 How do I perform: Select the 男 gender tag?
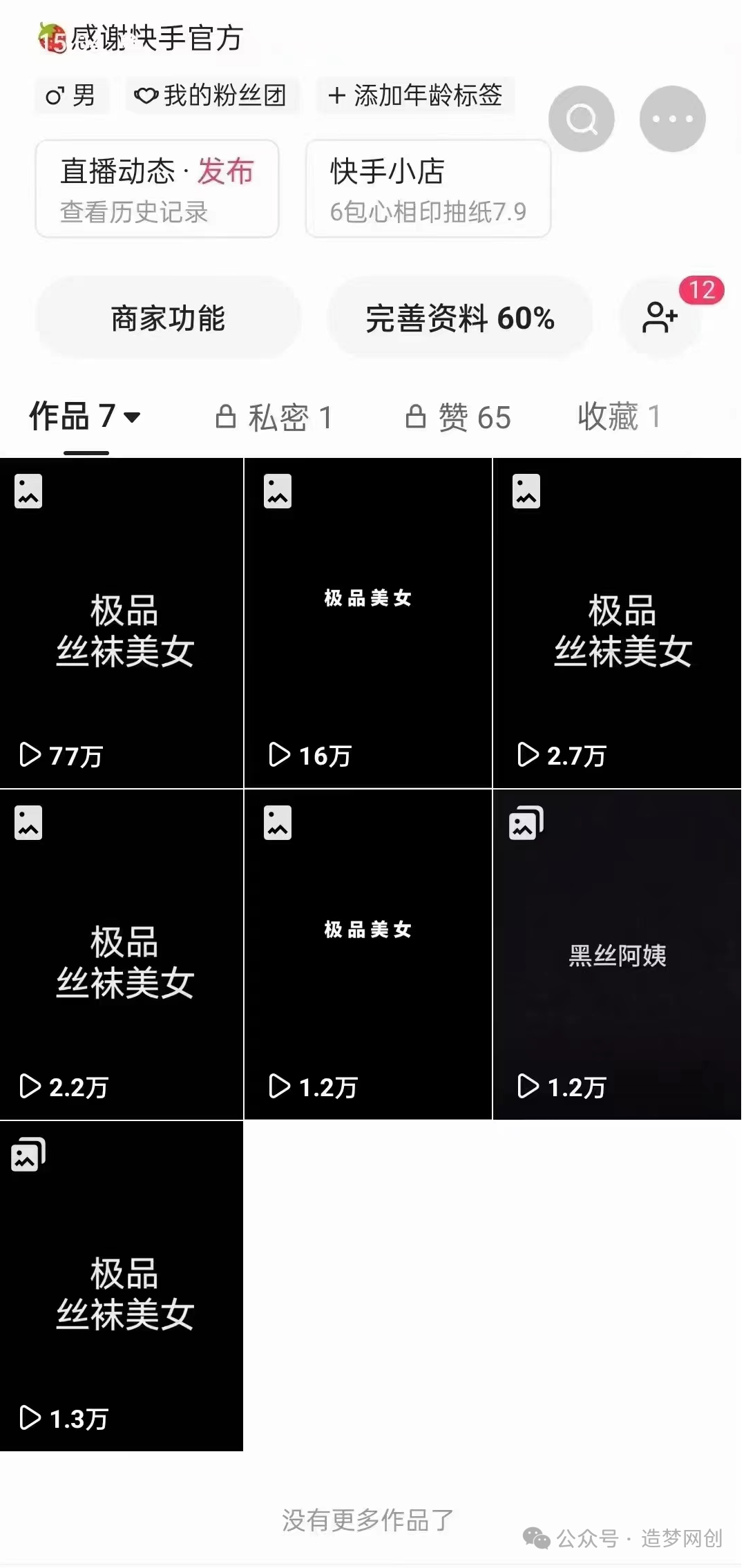(72, 97)
